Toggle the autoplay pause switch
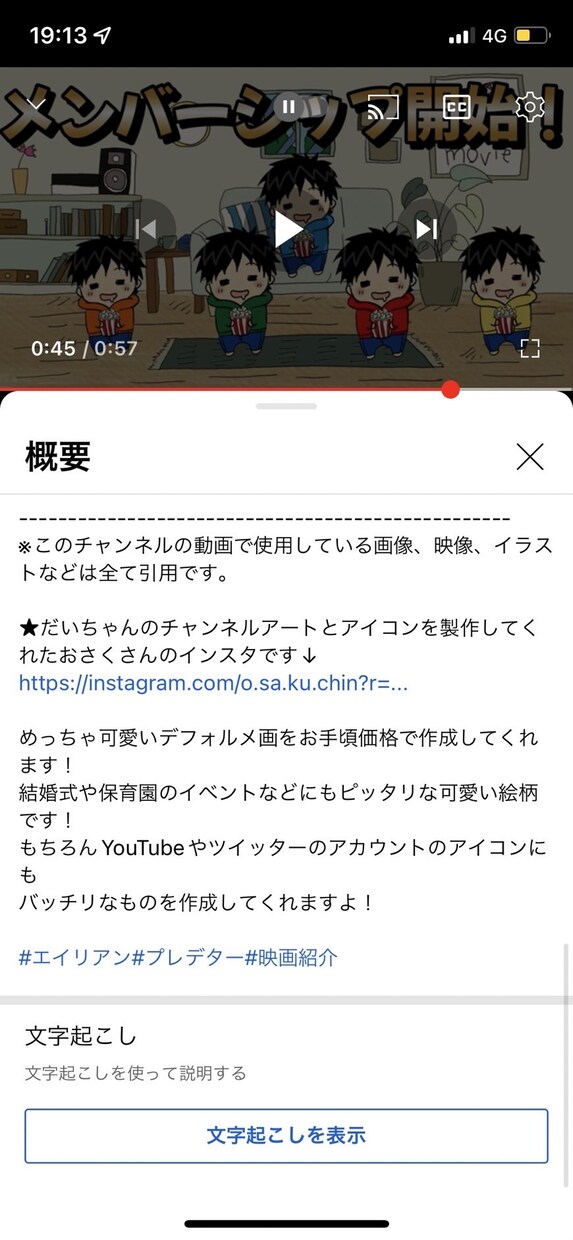This screenshot has height=1240, width=573. [289, 106]
